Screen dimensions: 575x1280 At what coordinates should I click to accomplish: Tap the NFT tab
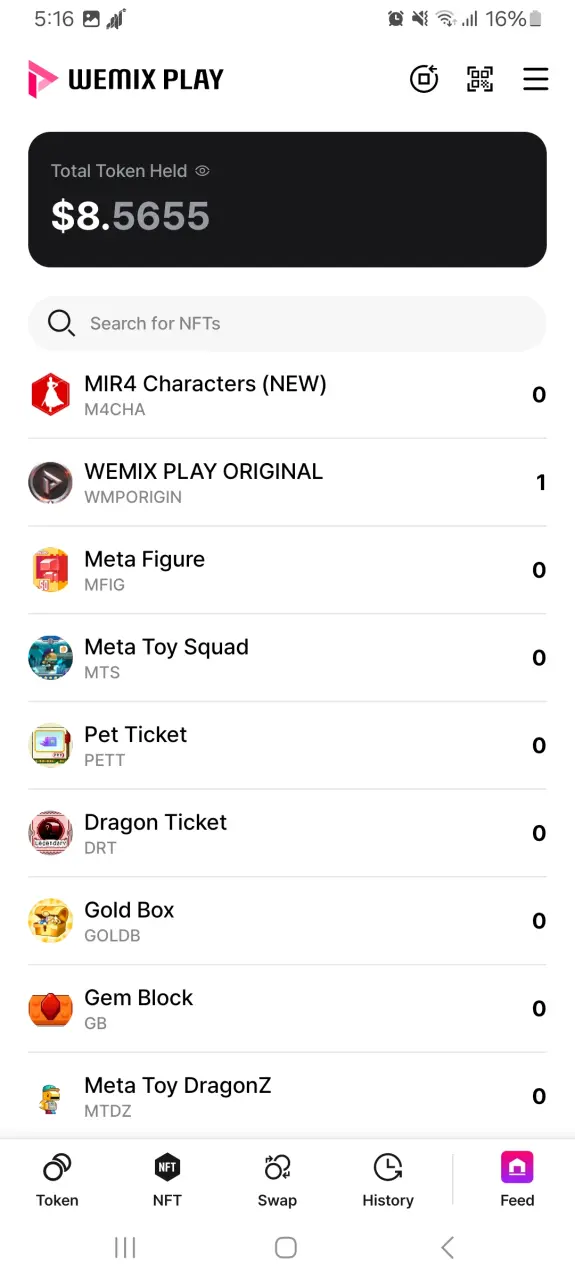pyautogui.click(x=167, y=1180)
